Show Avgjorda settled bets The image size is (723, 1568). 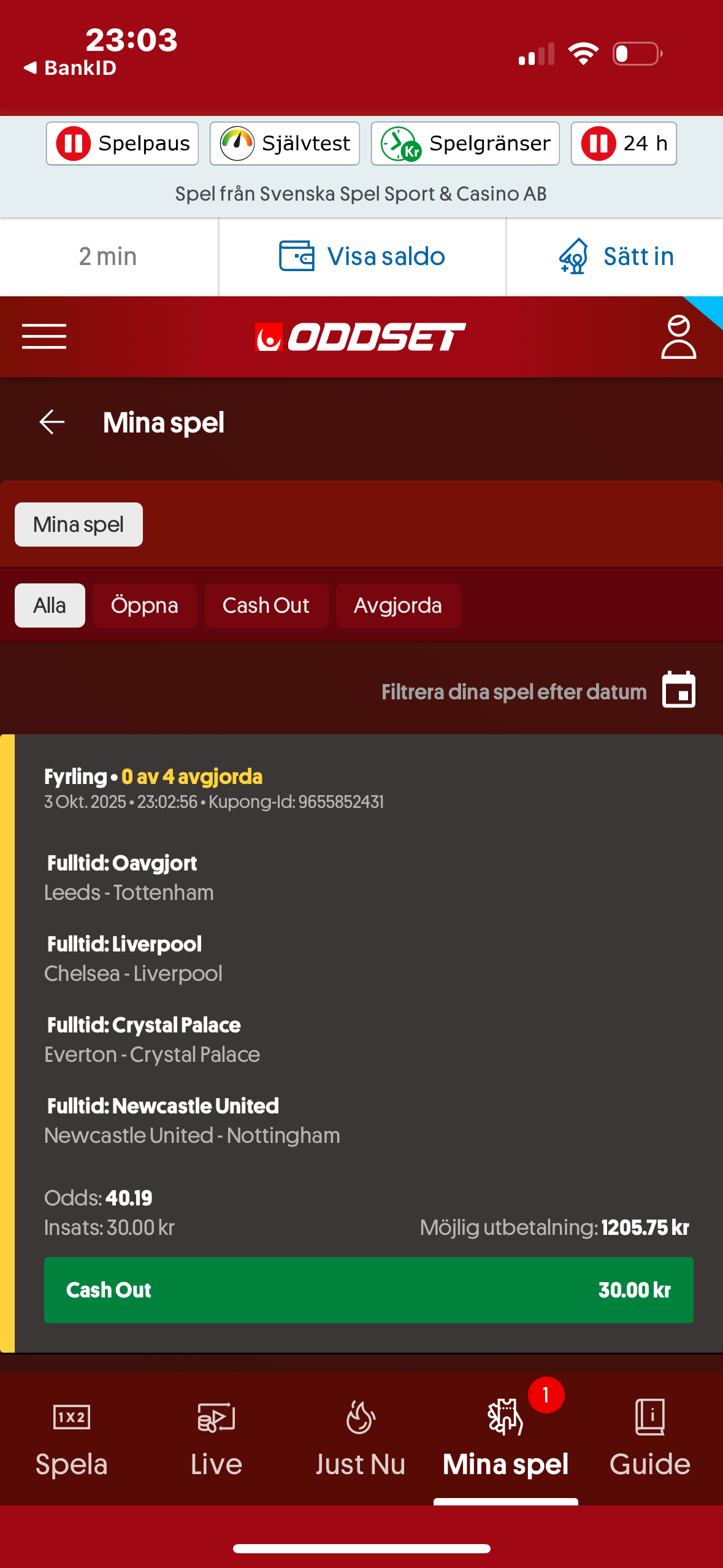click(398, 605)
